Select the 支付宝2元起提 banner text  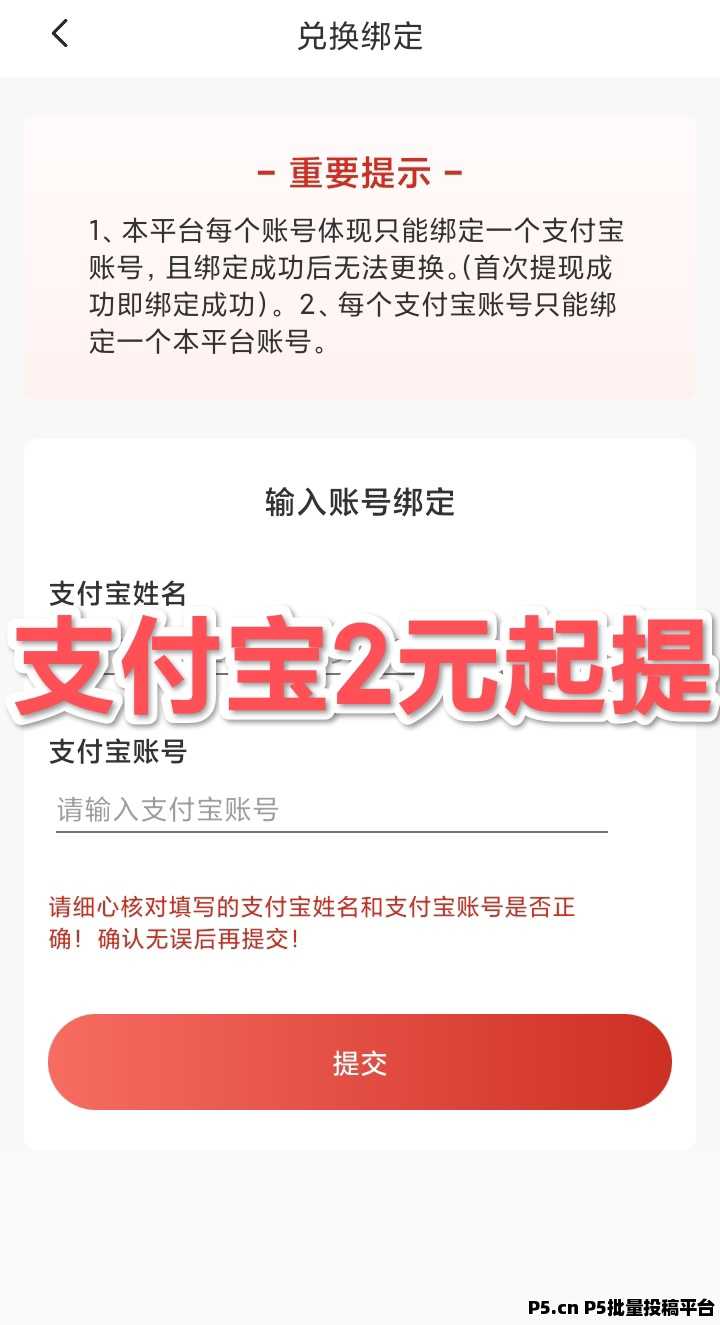click(360, 670)
